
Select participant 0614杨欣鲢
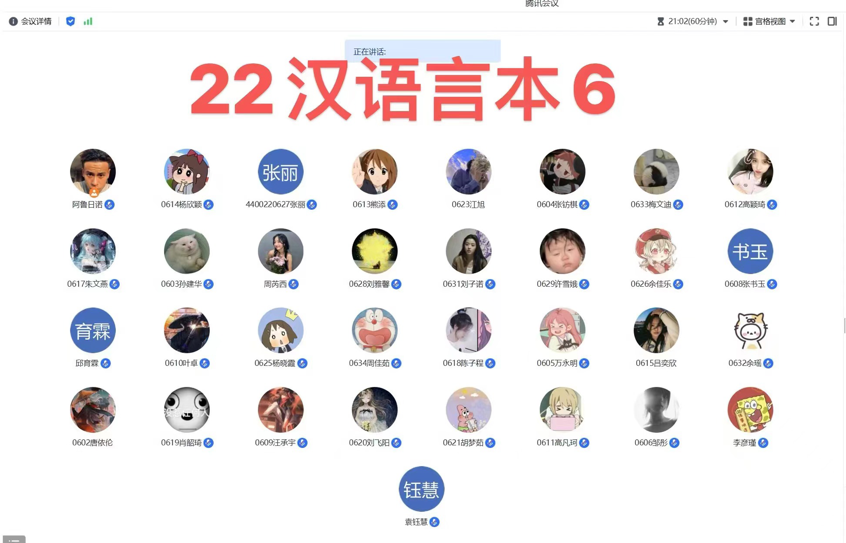coord(187,172)
